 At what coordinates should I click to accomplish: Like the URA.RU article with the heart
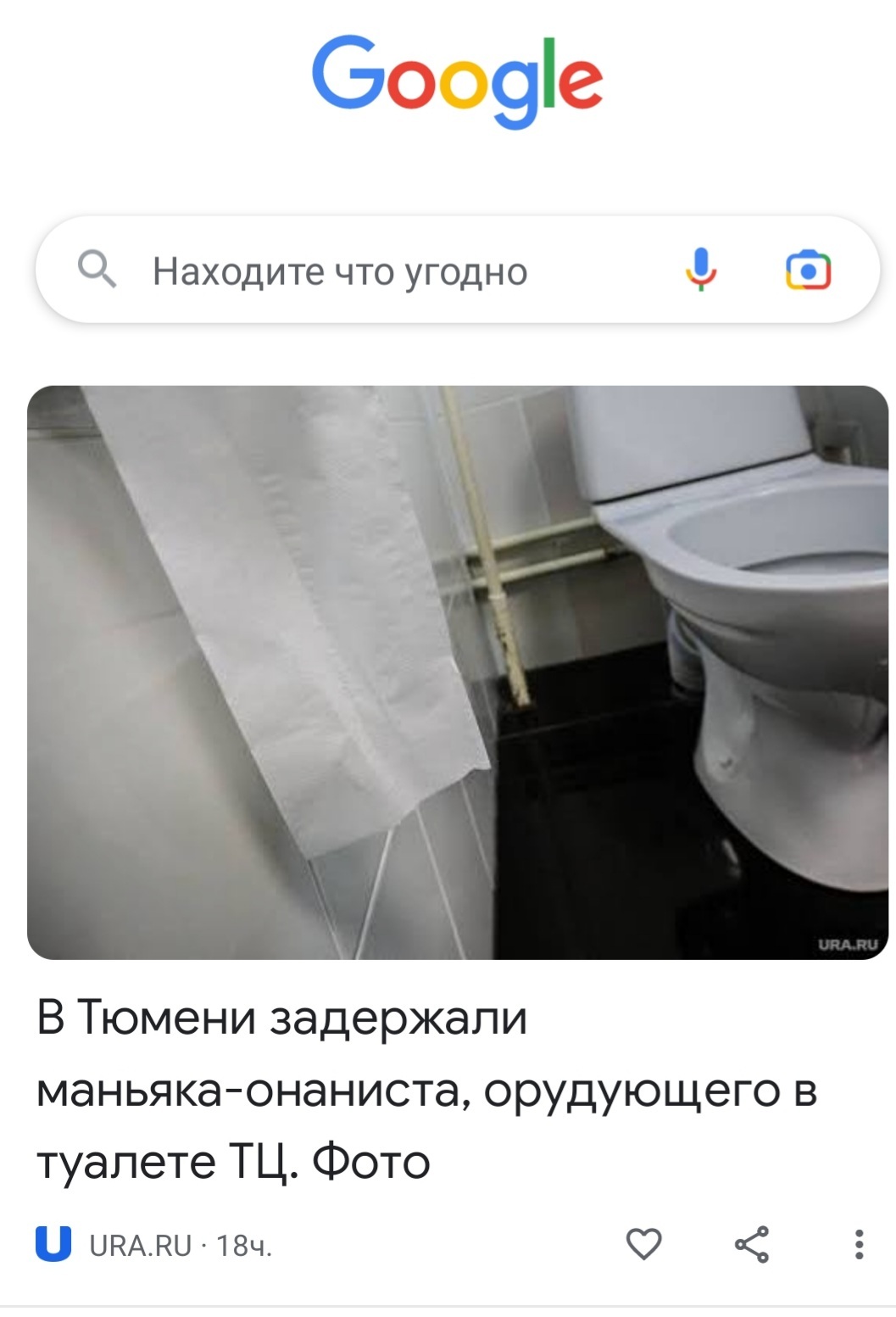[x=643, y=1244]
